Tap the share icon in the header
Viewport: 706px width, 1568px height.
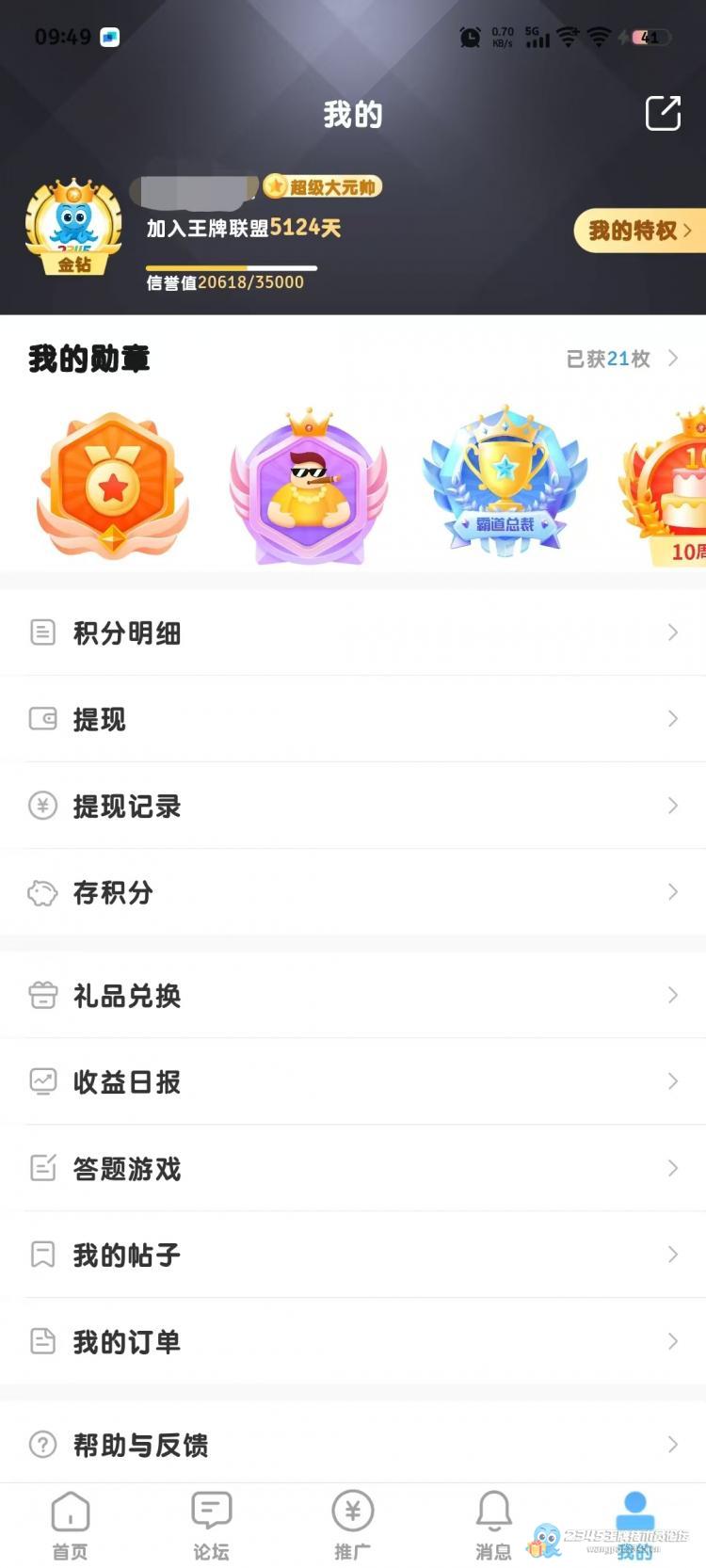tap(663, 113)
